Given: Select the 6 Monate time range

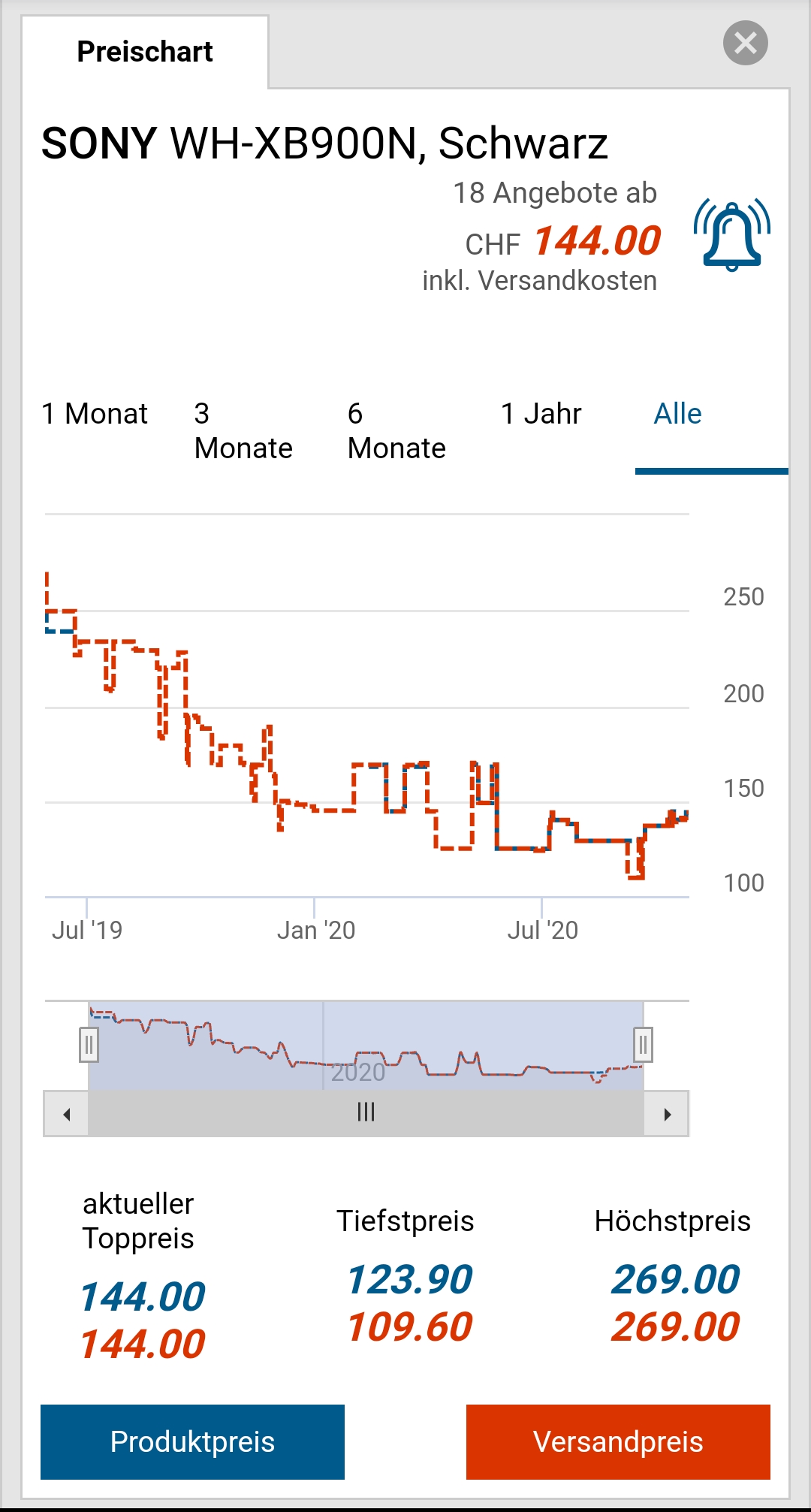Looking at the screenshot, I should click(396, 431).
